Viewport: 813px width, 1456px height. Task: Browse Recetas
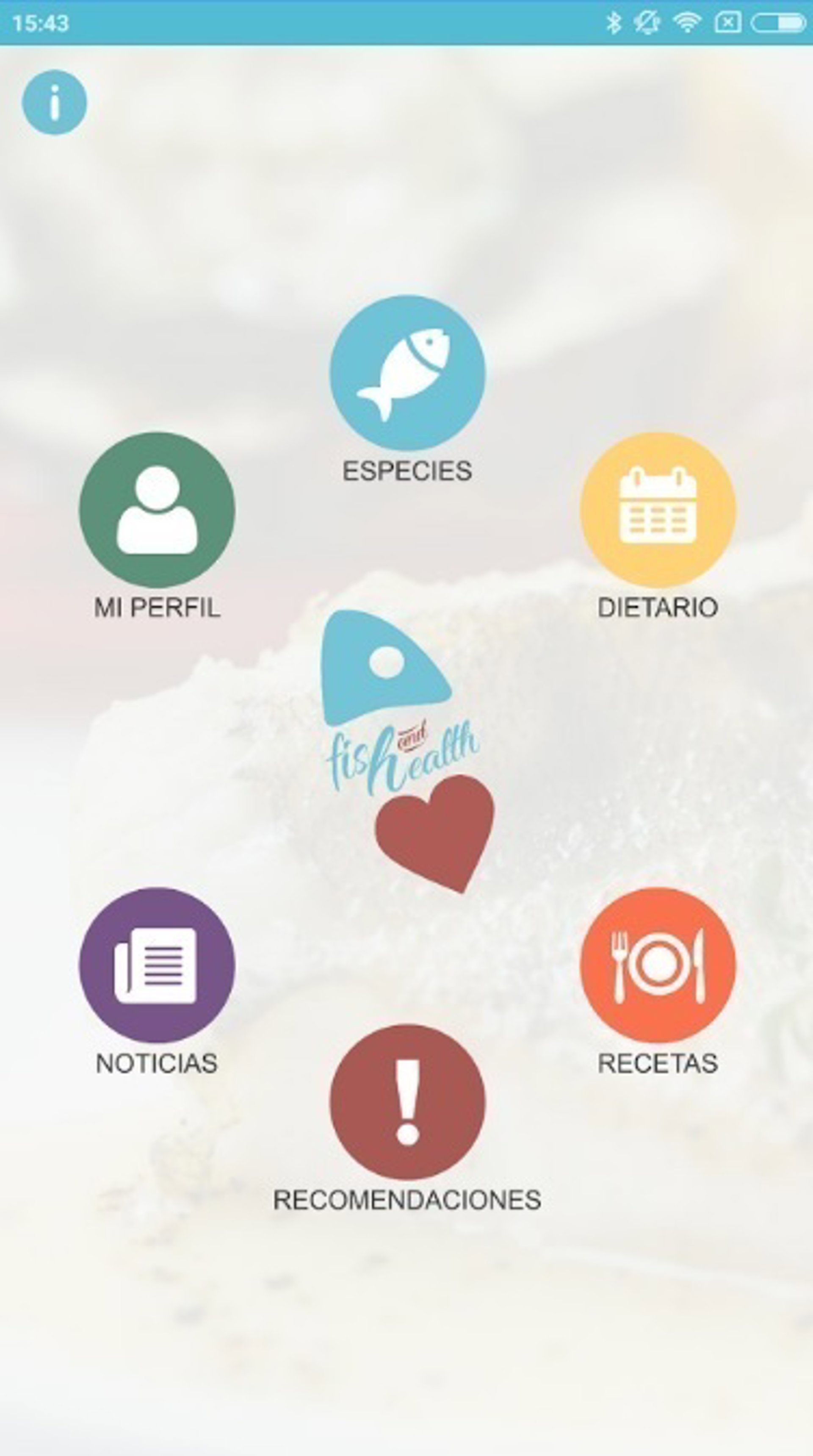[x=658, y=965]
